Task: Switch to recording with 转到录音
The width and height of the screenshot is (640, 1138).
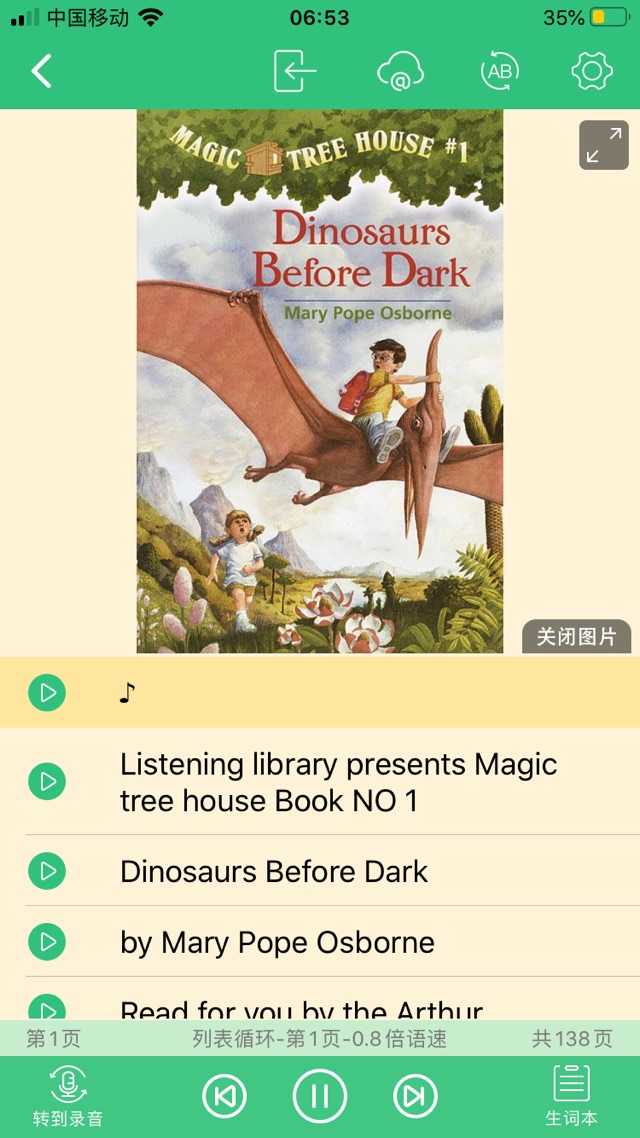Action: pyautogui.click(x=67, y=1096)
